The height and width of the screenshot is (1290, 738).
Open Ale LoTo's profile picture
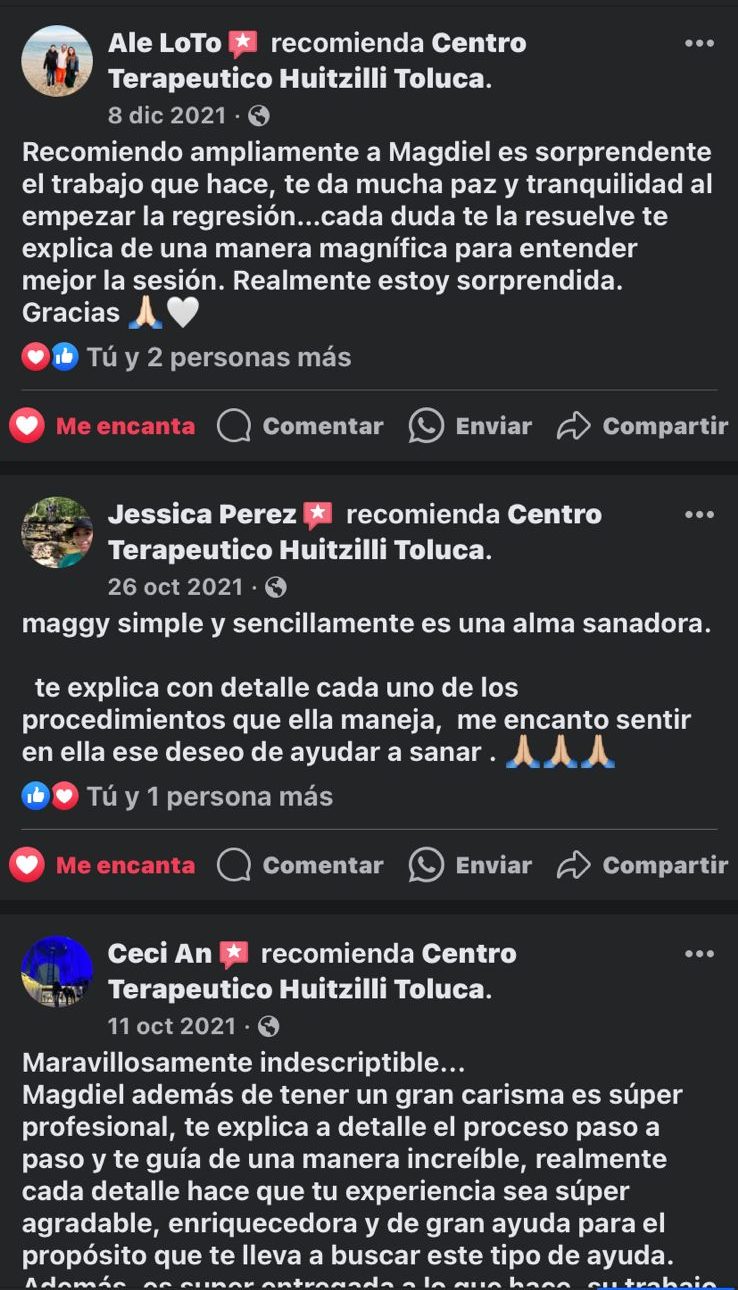[x=57, y=61]
